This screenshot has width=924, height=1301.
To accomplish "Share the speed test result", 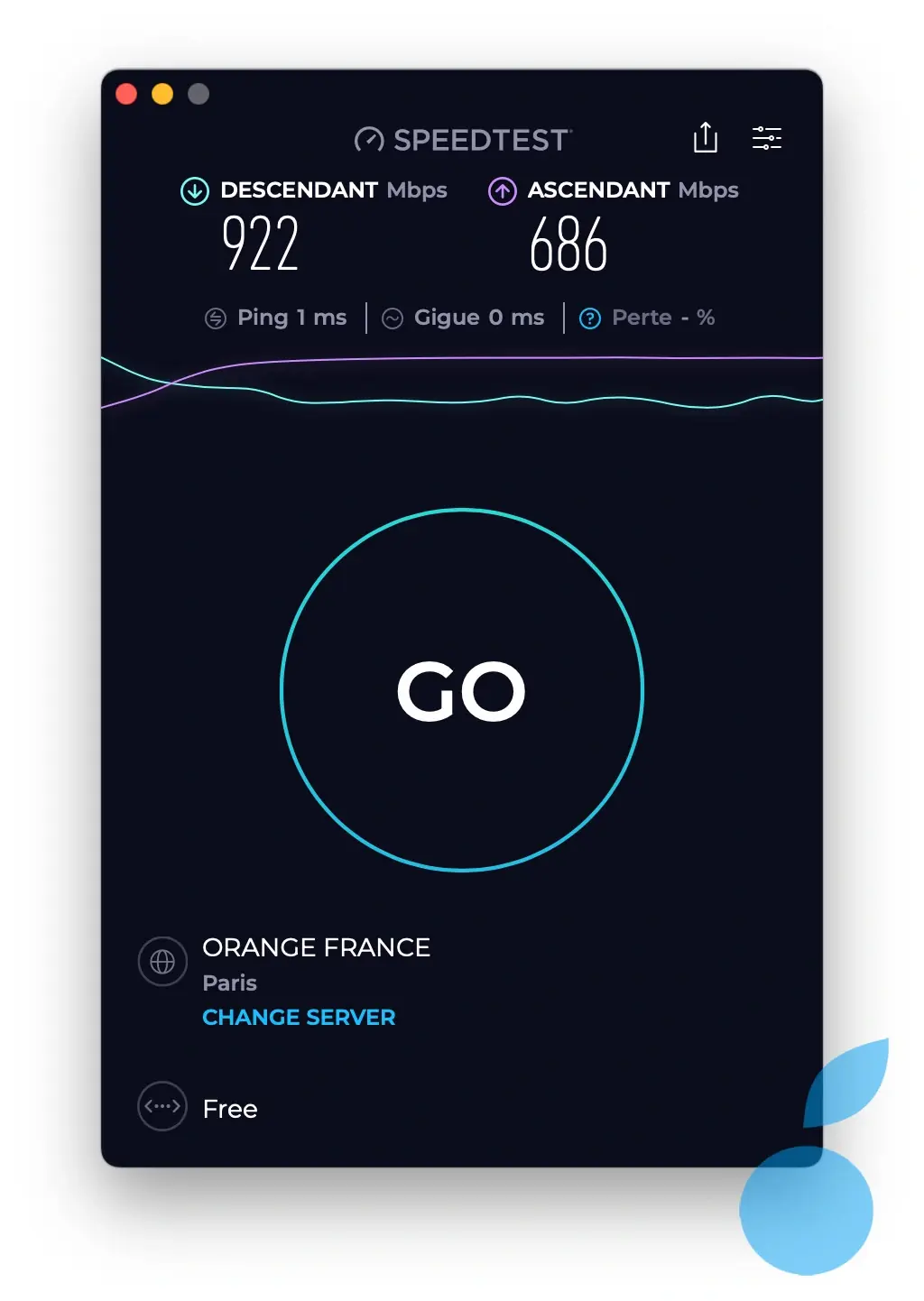I will [705, 138].
